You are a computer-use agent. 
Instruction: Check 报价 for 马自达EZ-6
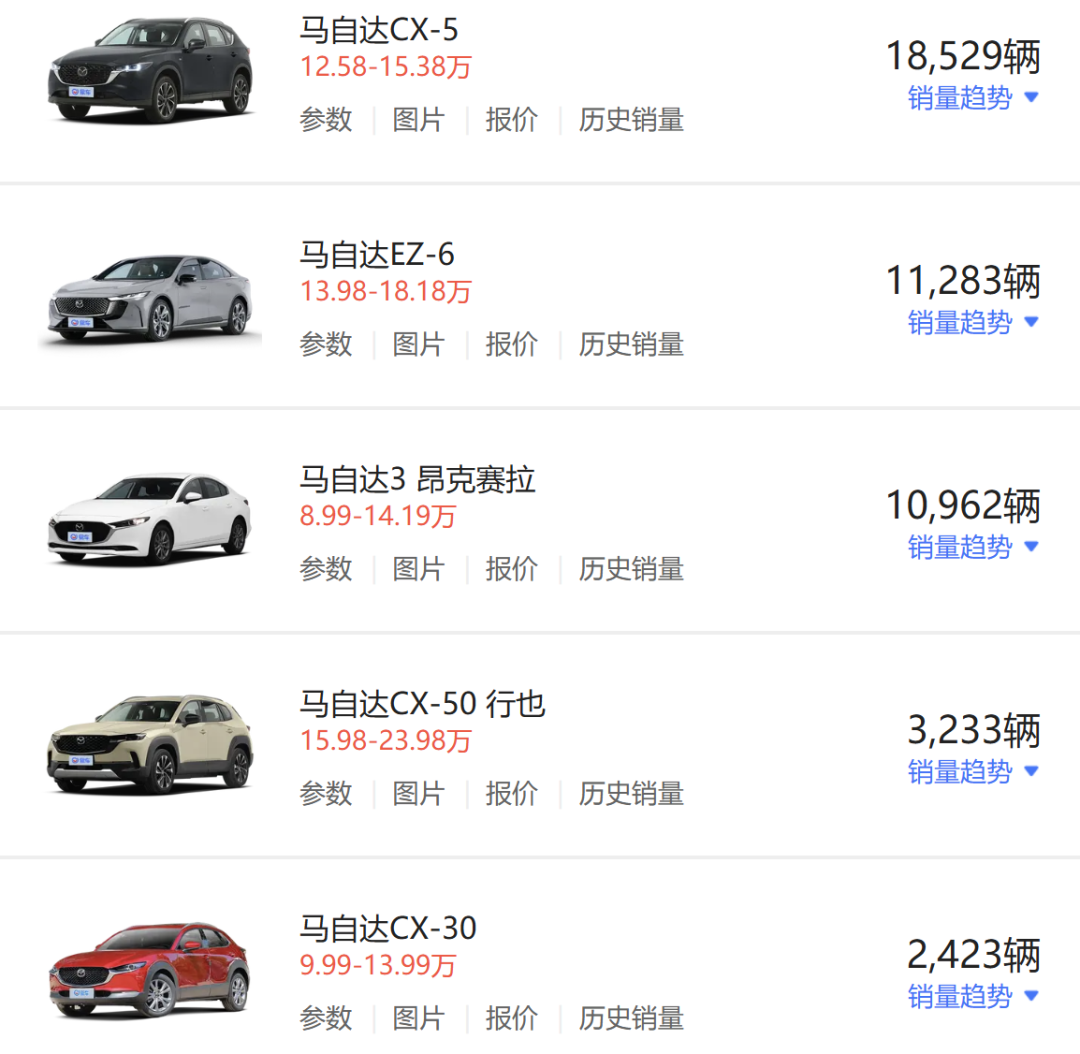tap(511, 345)
